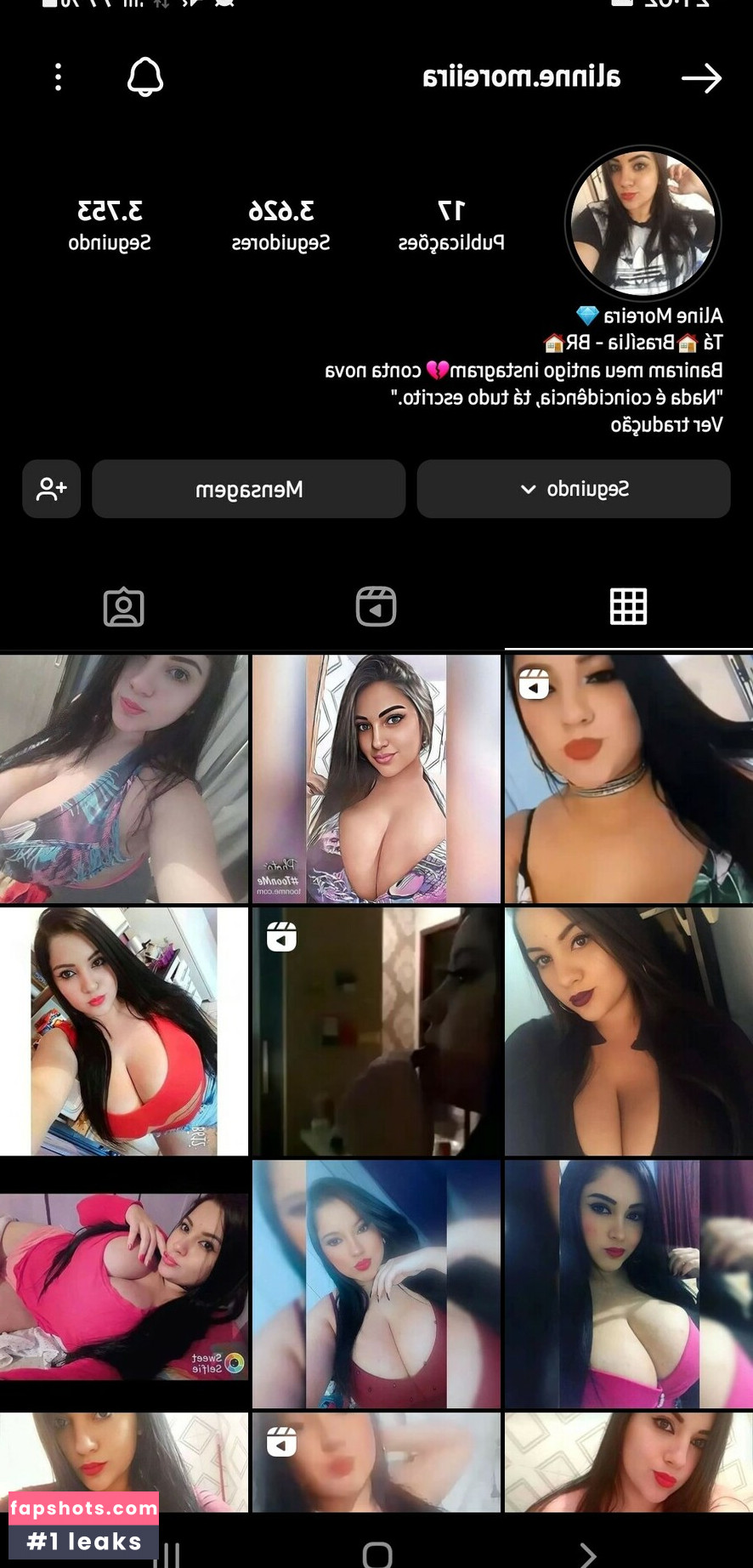Send a message with Mensagem button
Screen dimensions: 753x1568
248,489
